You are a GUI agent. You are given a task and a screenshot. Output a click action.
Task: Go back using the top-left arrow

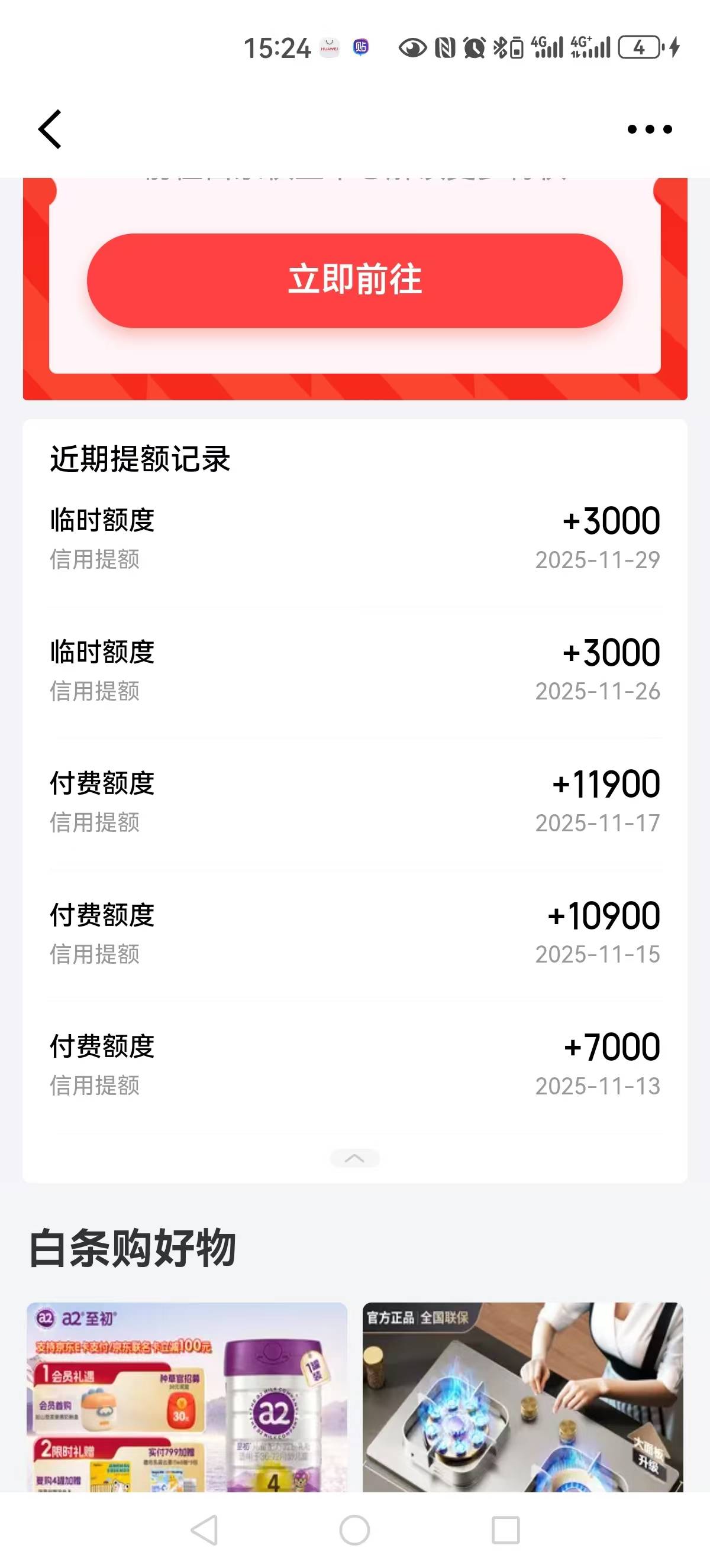[x=50, y=129]
